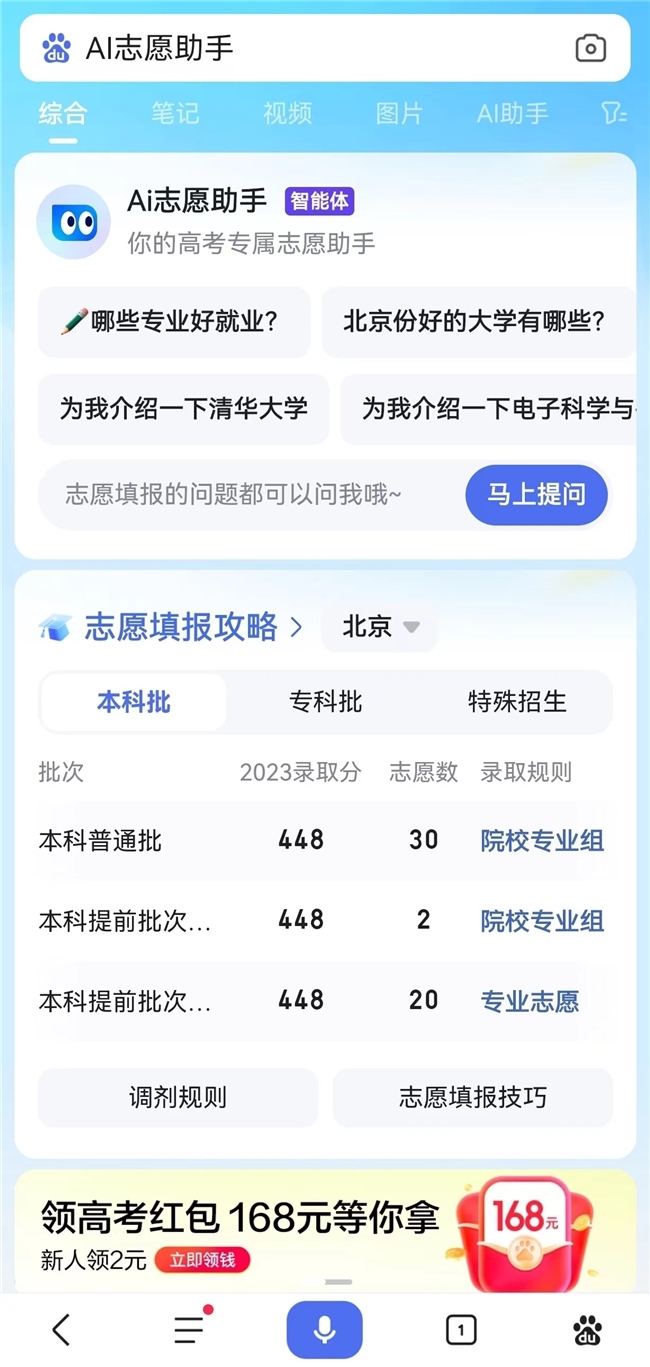Tap 立即领钱 on the red packet banner
This screenshot has width=650, height=1367.
(202, 1260)
